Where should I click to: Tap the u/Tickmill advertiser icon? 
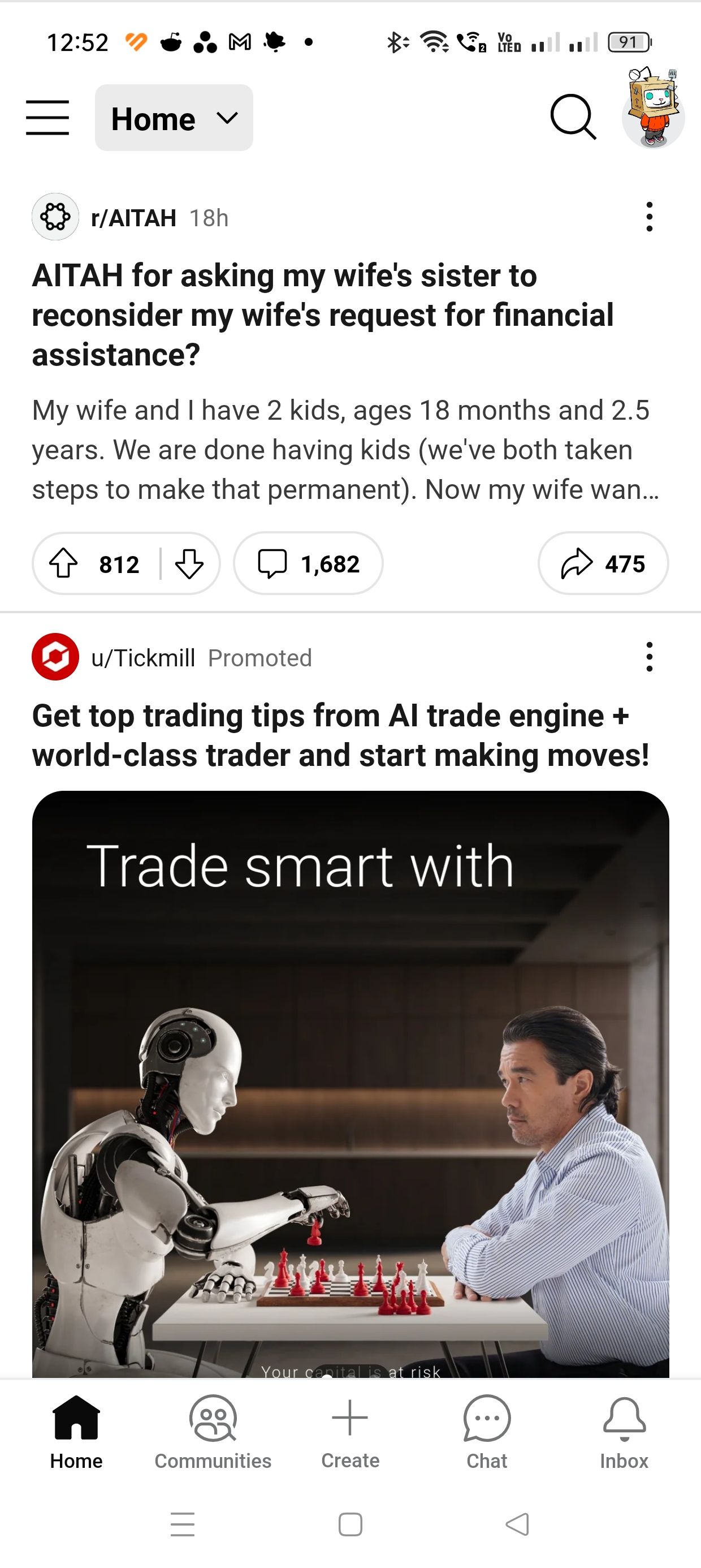coord(55,657)
